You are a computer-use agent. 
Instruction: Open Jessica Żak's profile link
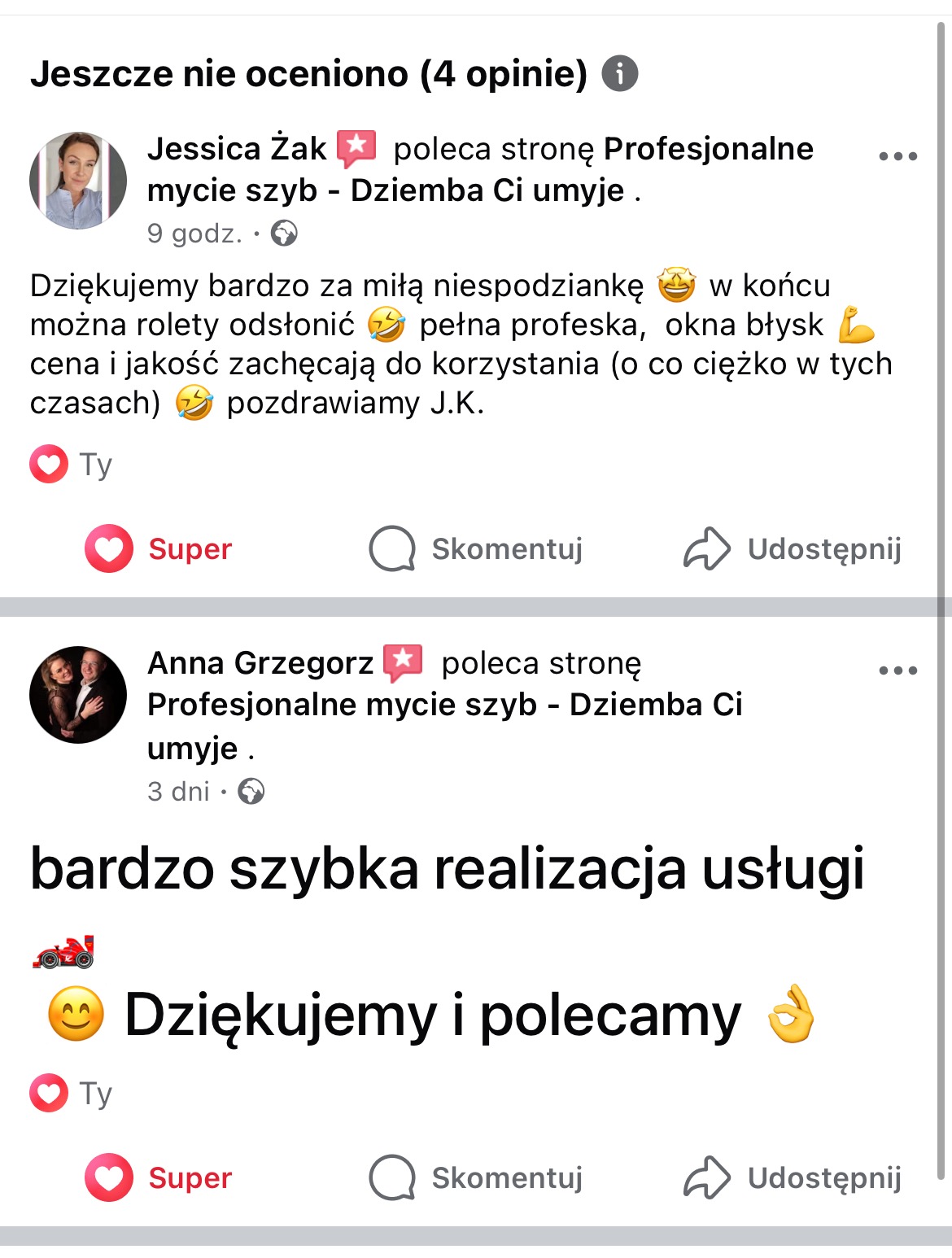238,149
